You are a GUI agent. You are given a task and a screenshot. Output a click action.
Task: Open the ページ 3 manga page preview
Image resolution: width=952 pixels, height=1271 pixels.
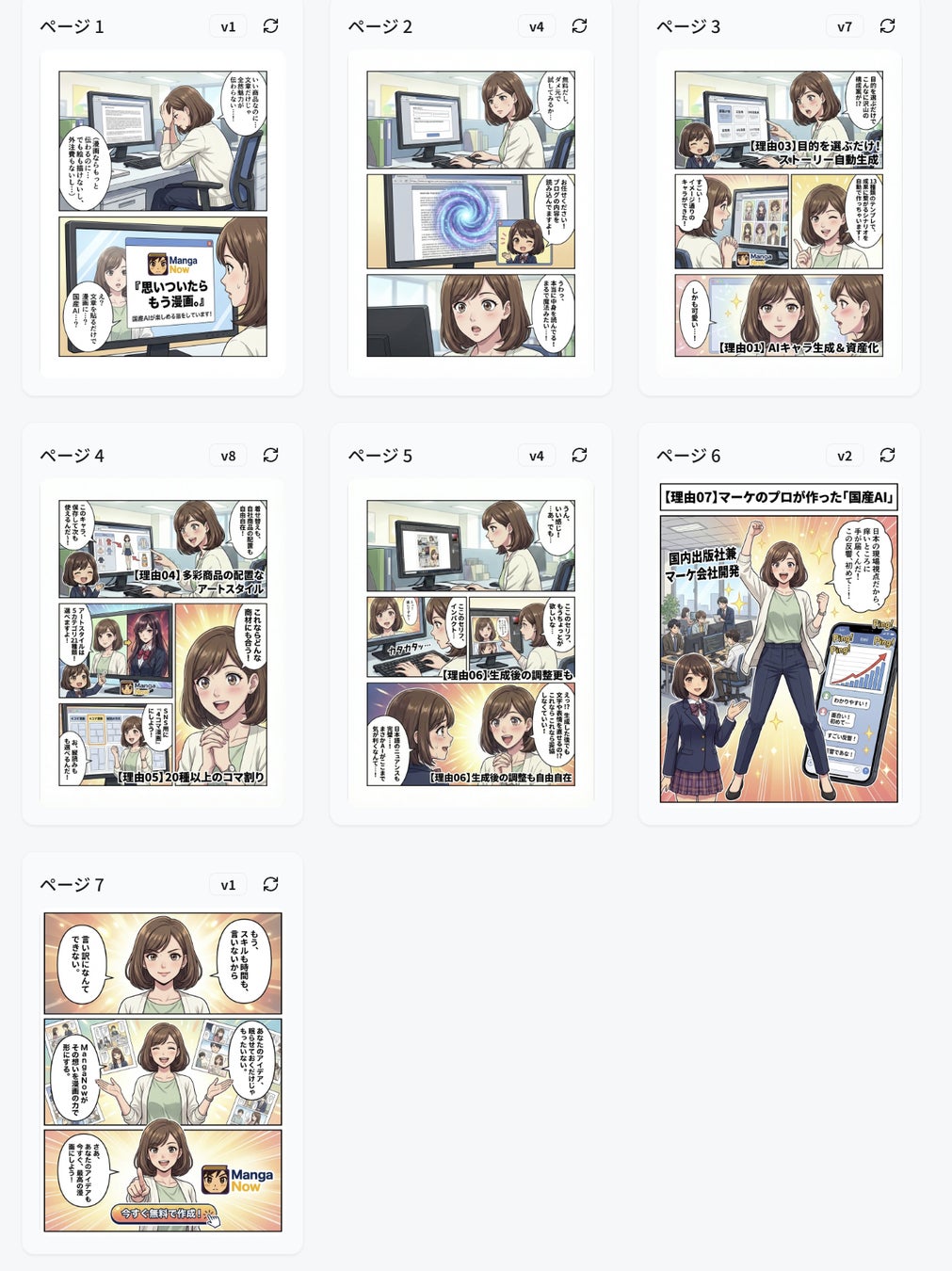pyautogui.click(x=779, y=215)
